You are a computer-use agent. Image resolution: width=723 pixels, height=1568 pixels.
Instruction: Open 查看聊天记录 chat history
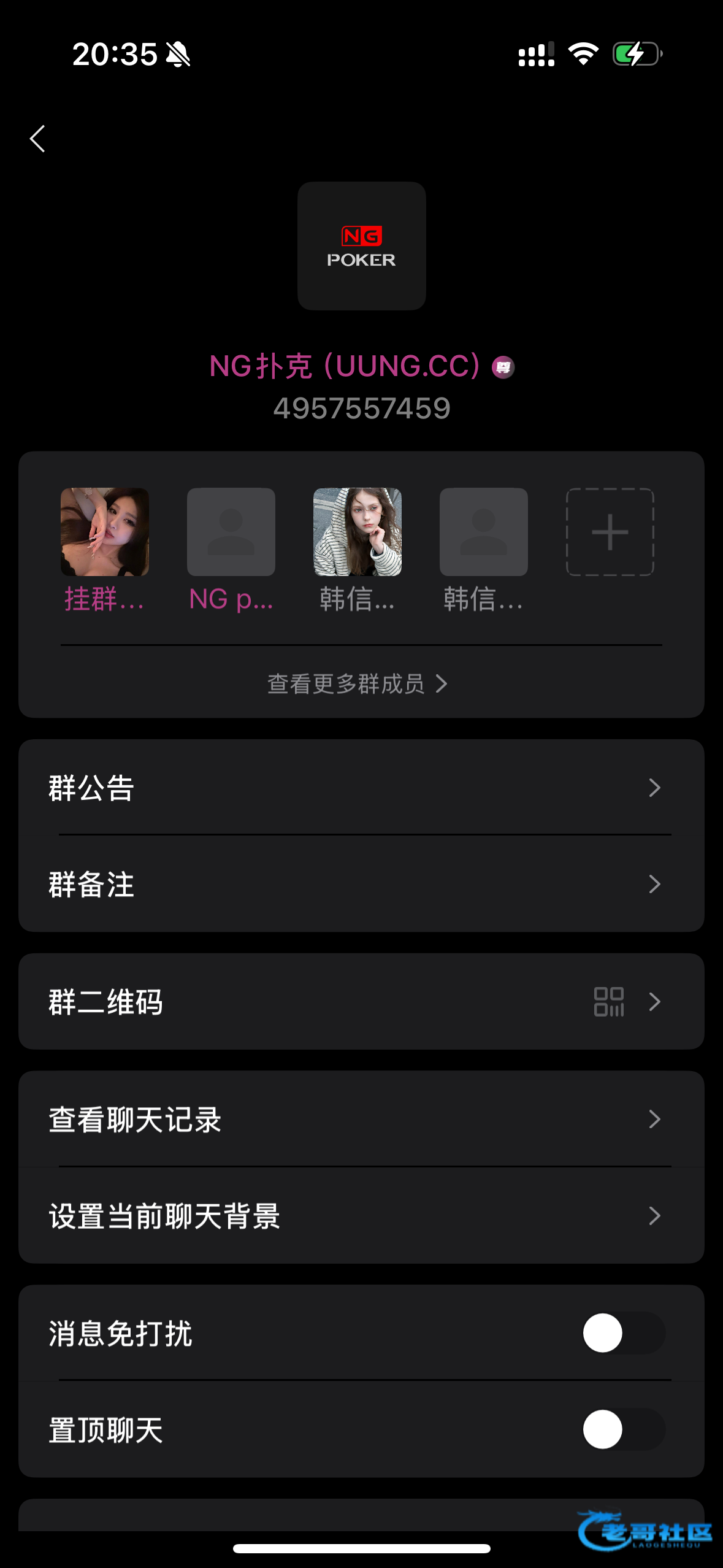[x=361, y=1120]
